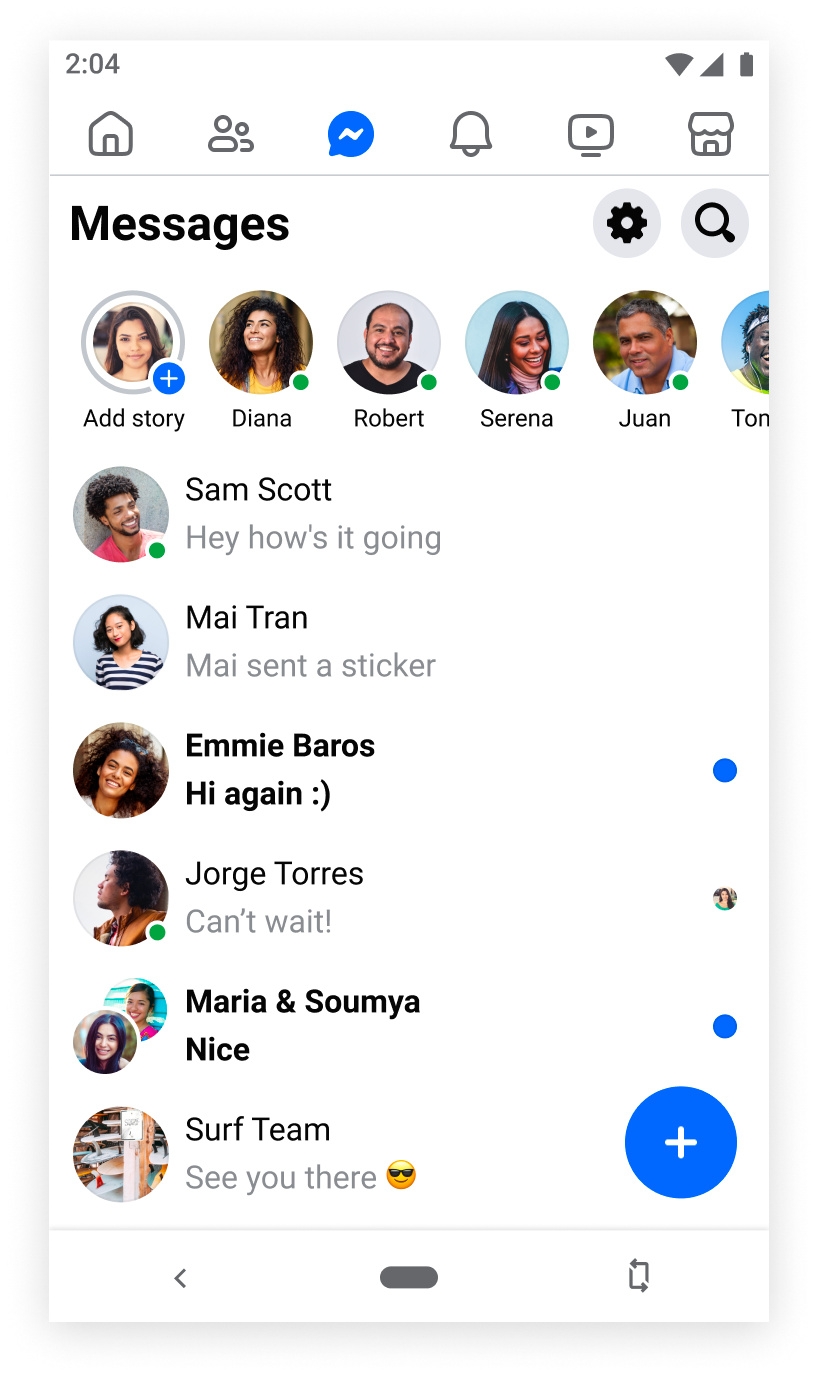Open Serena's story
This screenshot has width=817, height=1378.
(517, 343)
